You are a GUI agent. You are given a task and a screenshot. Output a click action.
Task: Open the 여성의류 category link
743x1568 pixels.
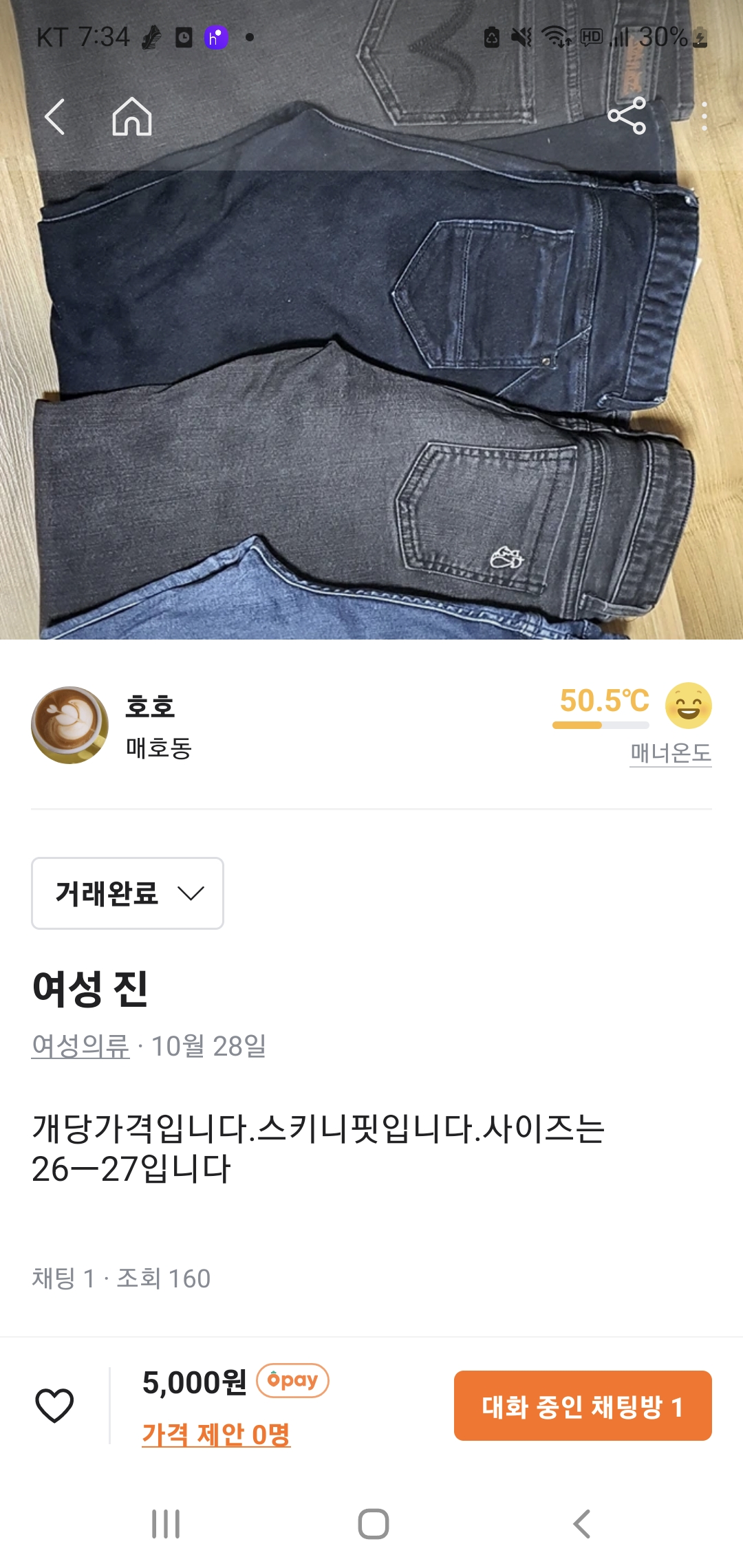80,1046
